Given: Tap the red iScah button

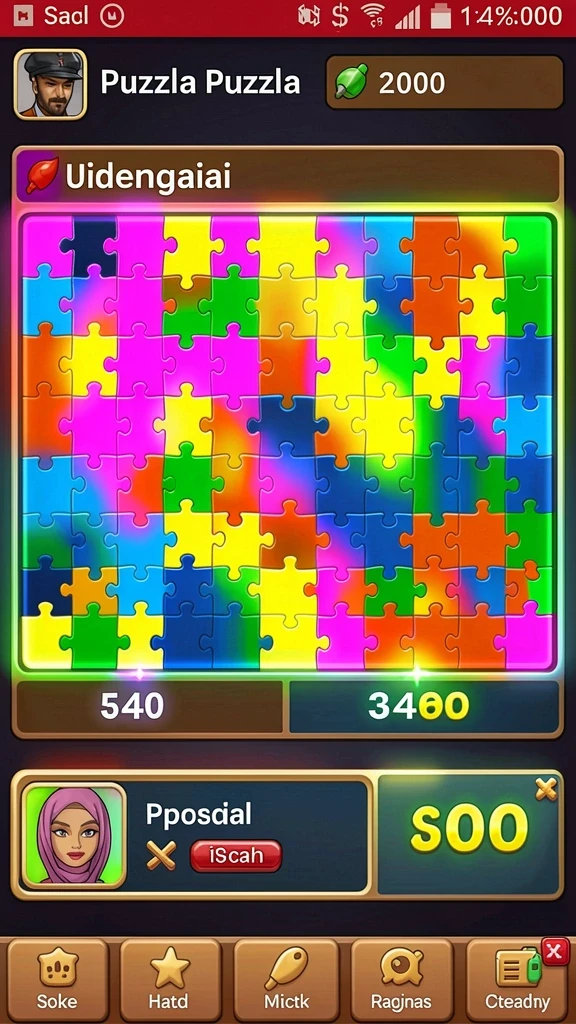Looking at the screenshot, I should (236, 856).
